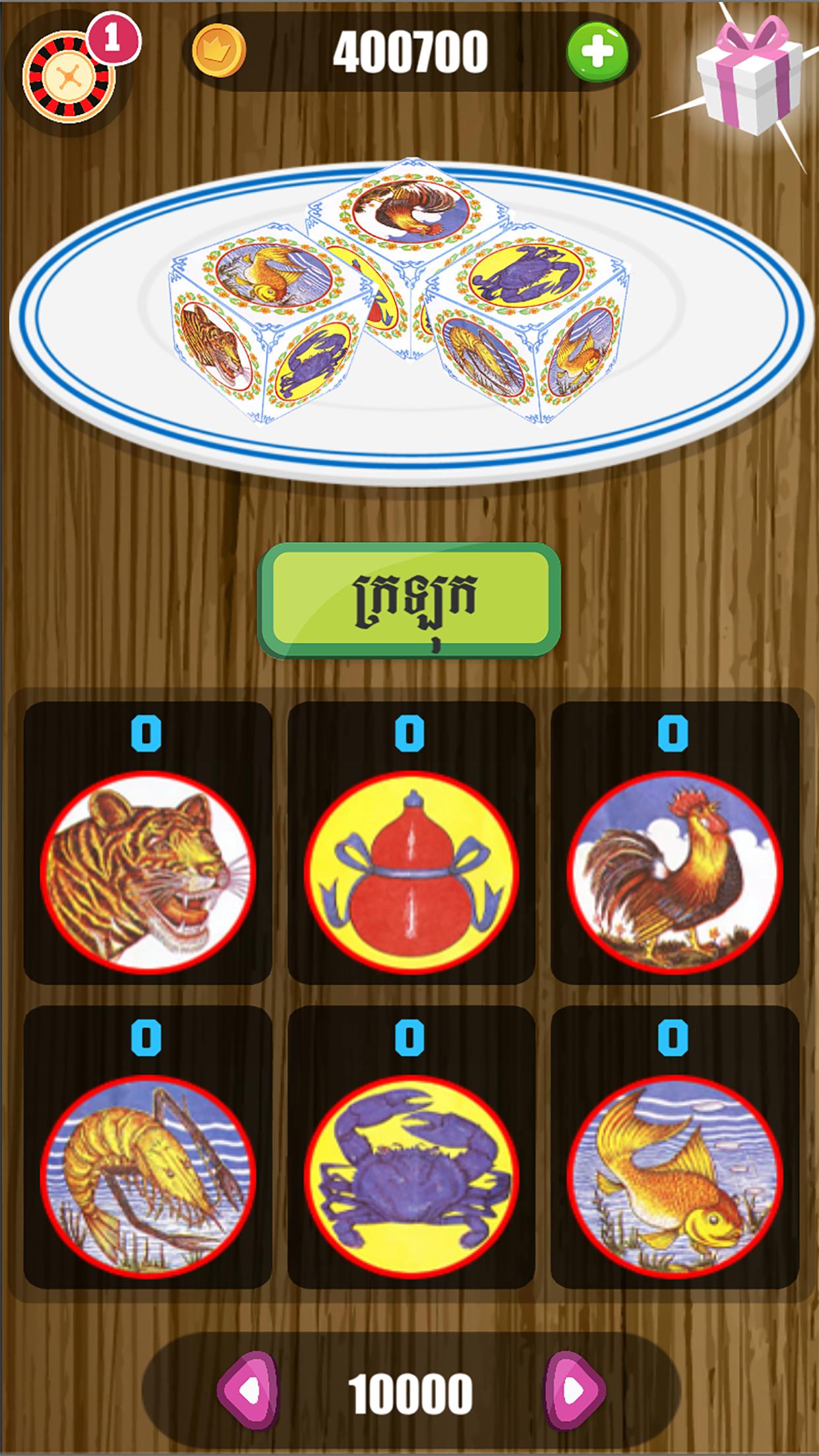819x1456 pixels.
Task: Open the gift box reward
Action: pos(750,76)
